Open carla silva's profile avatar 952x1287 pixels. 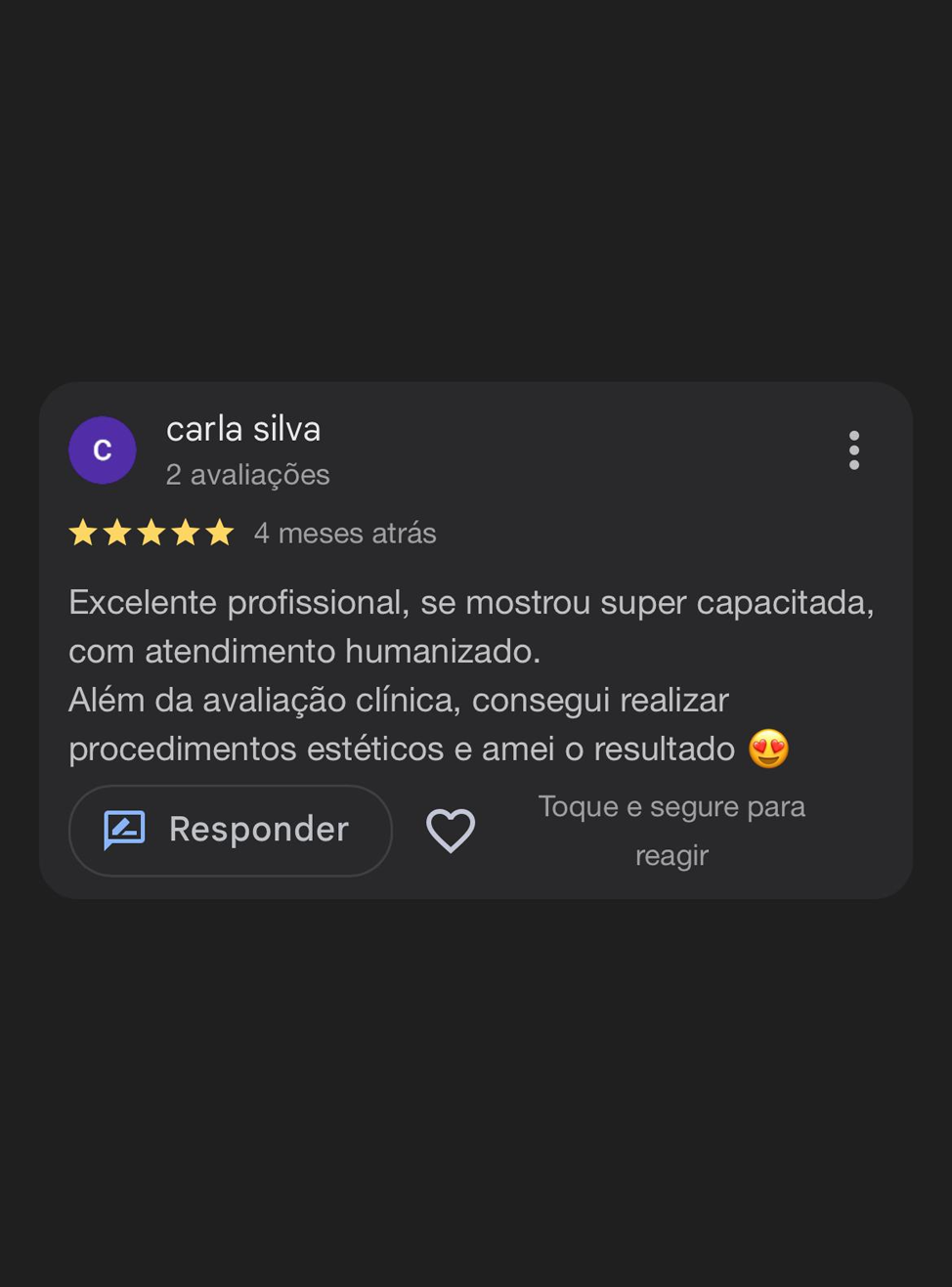pyautogui.click(x=103, y=450)
